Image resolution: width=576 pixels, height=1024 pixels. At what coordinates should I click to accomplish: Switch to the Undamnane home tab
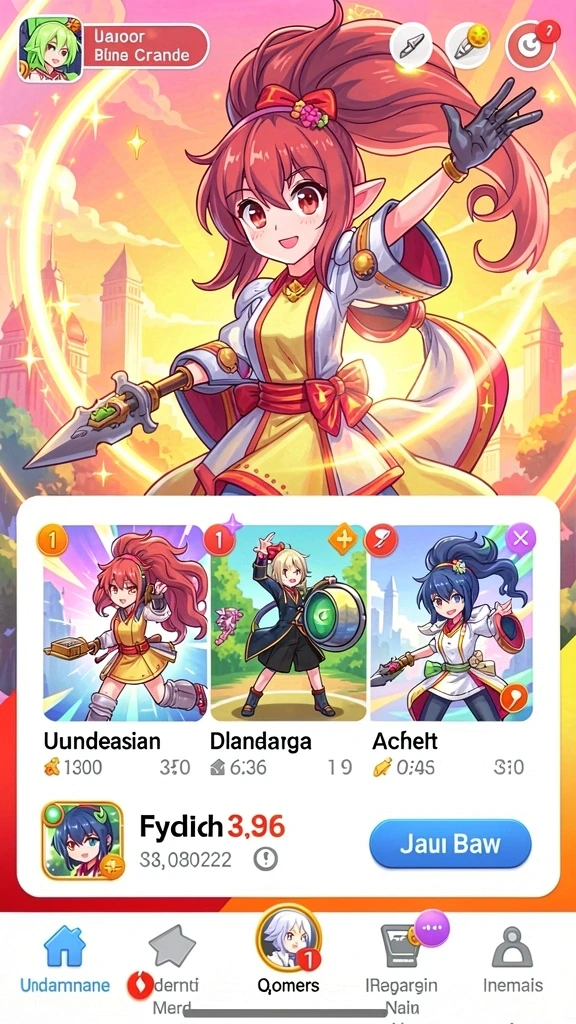pyautogui.click(x=65, y=960)
